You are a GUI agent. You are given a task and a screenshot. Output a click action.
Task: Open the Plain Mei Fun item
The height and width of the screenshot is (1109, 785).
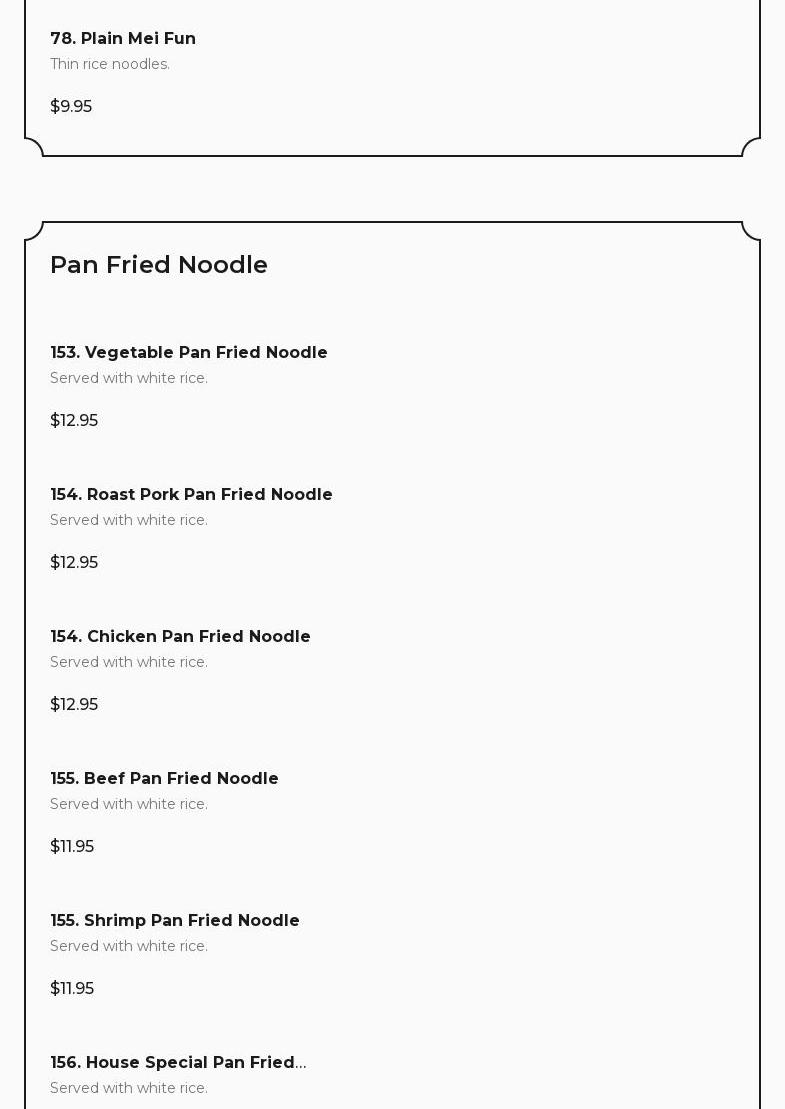123,39
